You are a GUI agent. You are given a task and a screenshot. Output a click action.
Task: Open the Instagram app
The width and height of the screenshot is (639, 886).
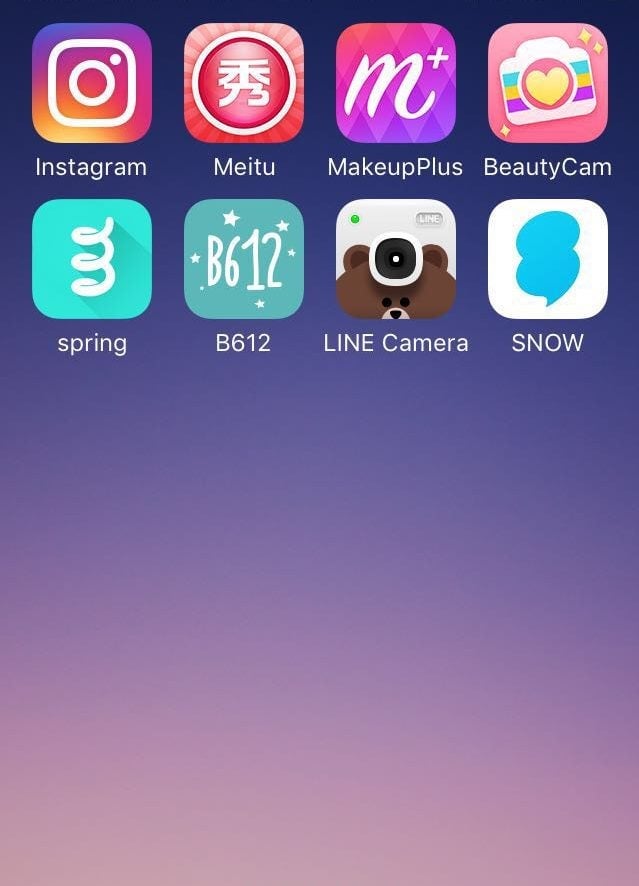coord(92,84)
